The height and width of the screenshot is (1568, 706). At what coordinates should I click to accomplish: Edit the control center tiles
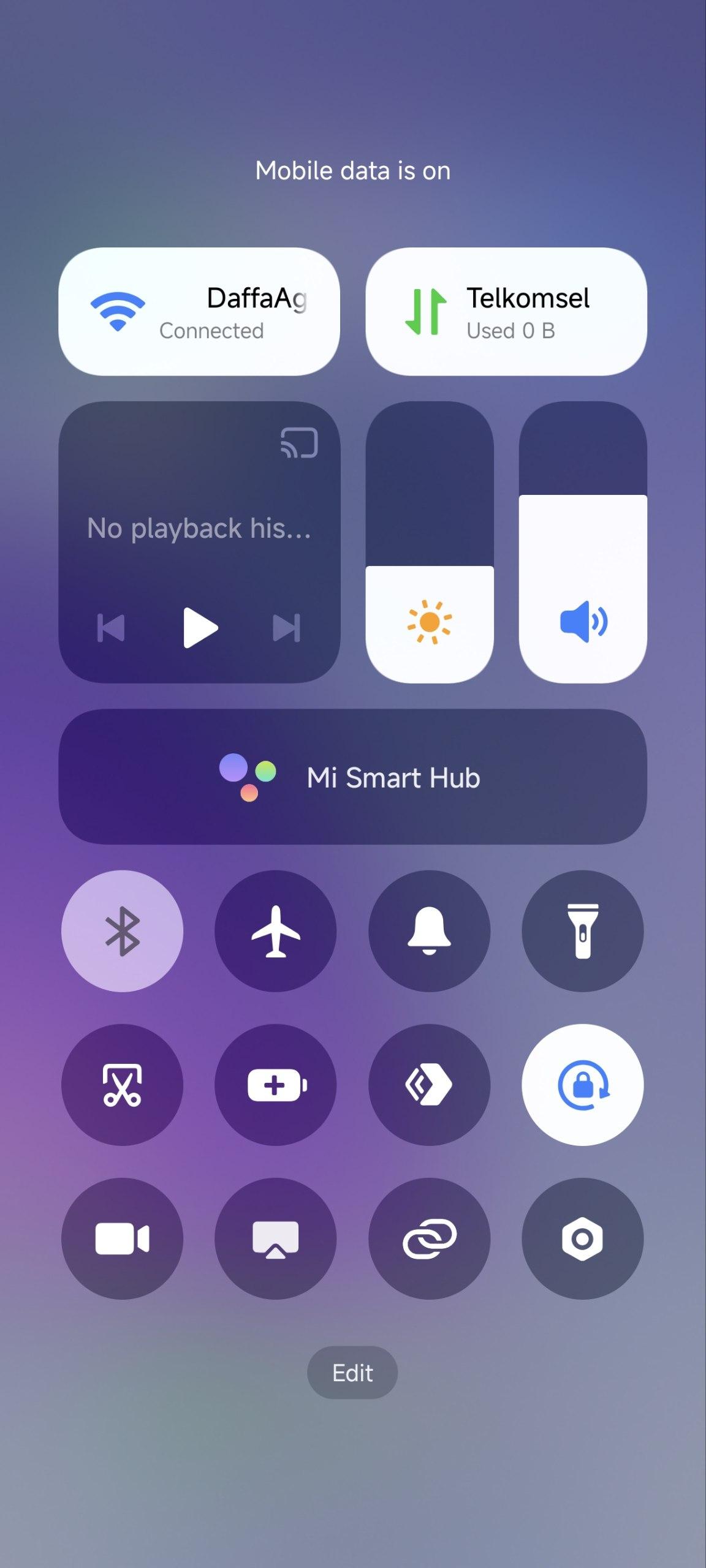click(x=352, y=1373)
